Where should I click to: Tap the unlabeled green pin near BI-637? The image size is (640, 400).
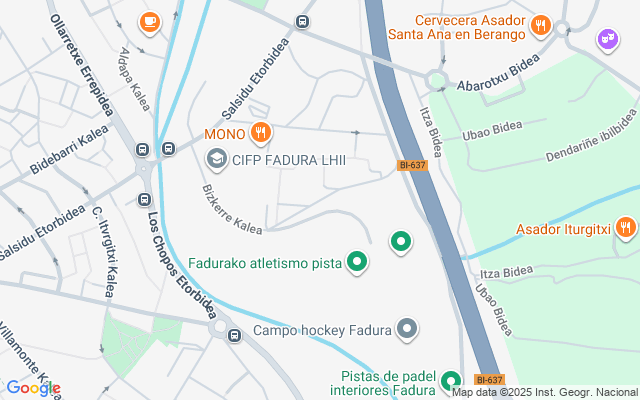pyautogui.click(x=401, y=242)
